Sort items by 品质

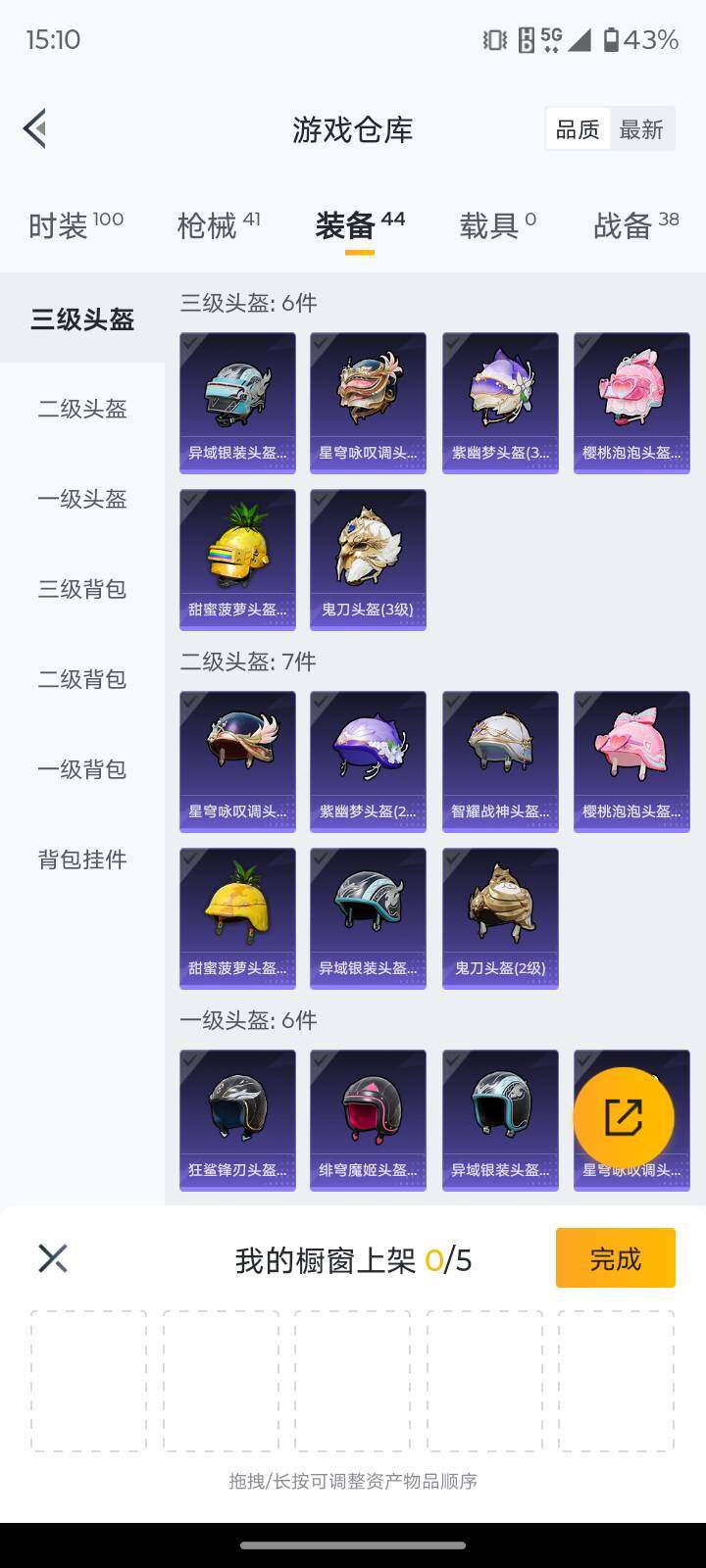[x=578, y=128]
